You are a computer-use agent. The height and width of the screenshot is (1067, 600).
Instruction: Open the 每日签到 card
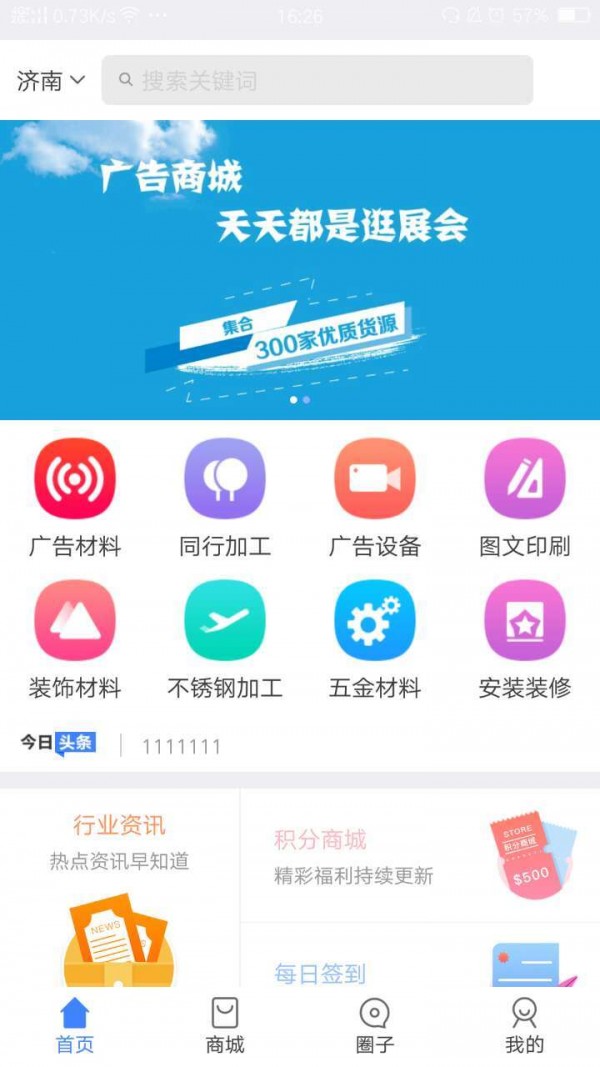point(420,955)
